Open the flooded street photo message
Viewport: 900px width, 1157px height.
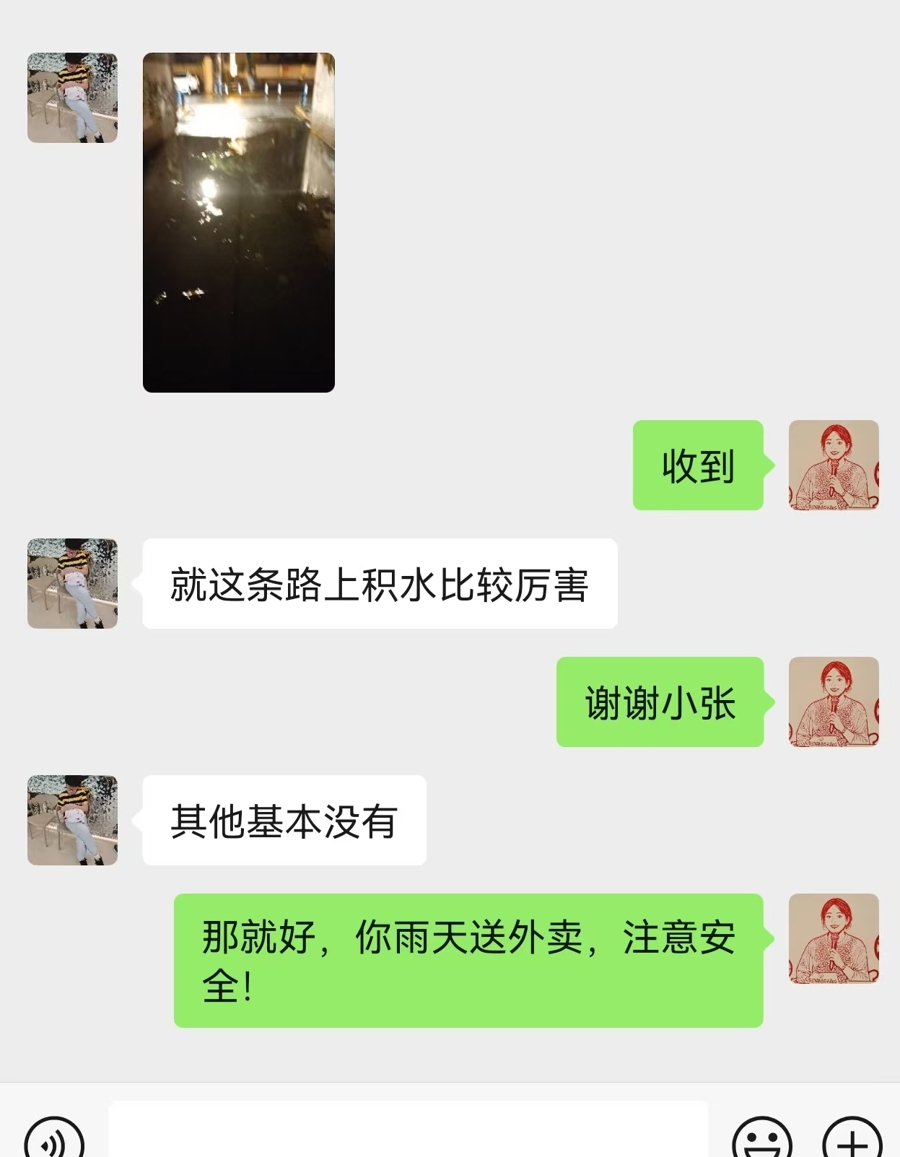(238, 222)
